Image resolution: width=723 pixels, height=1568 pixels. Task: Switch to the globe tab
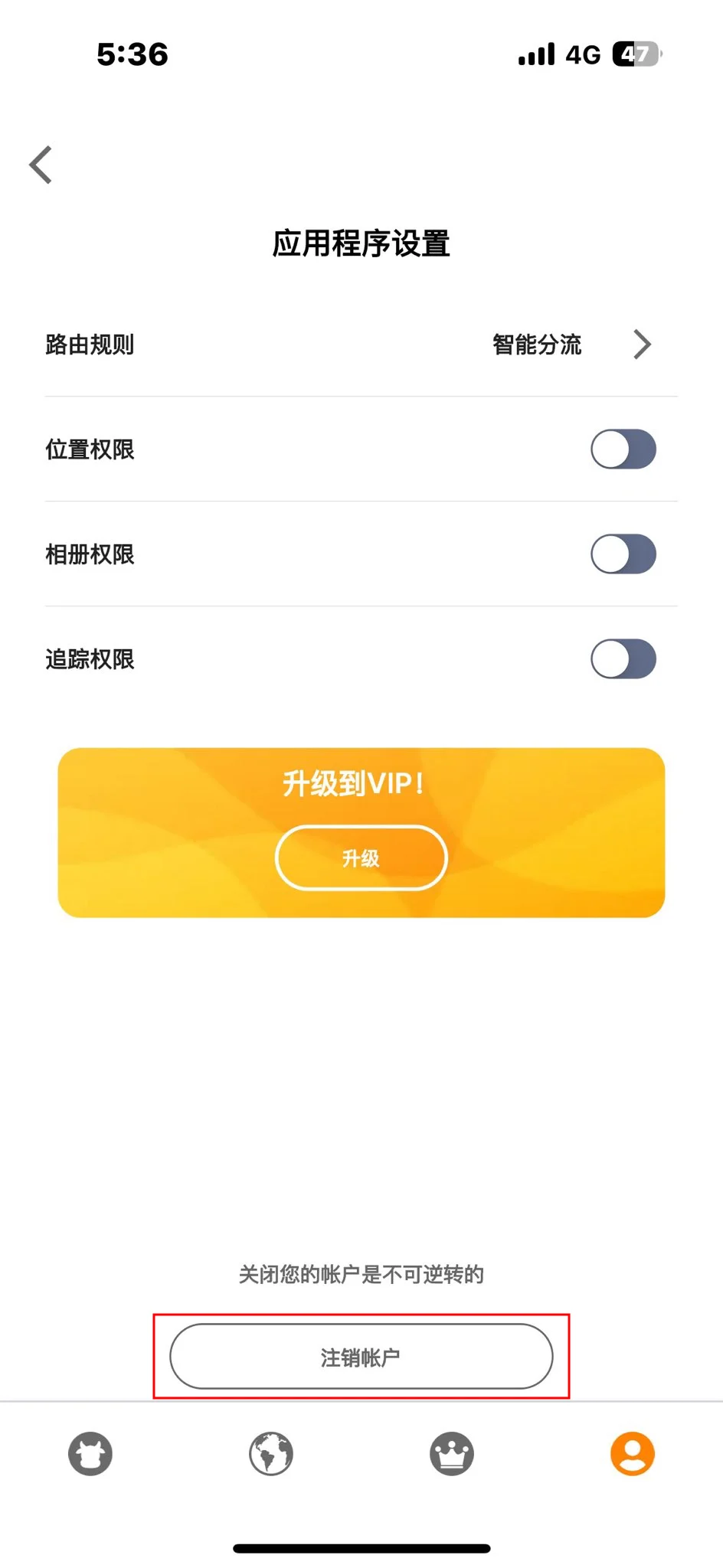[x=271, y=1453]
